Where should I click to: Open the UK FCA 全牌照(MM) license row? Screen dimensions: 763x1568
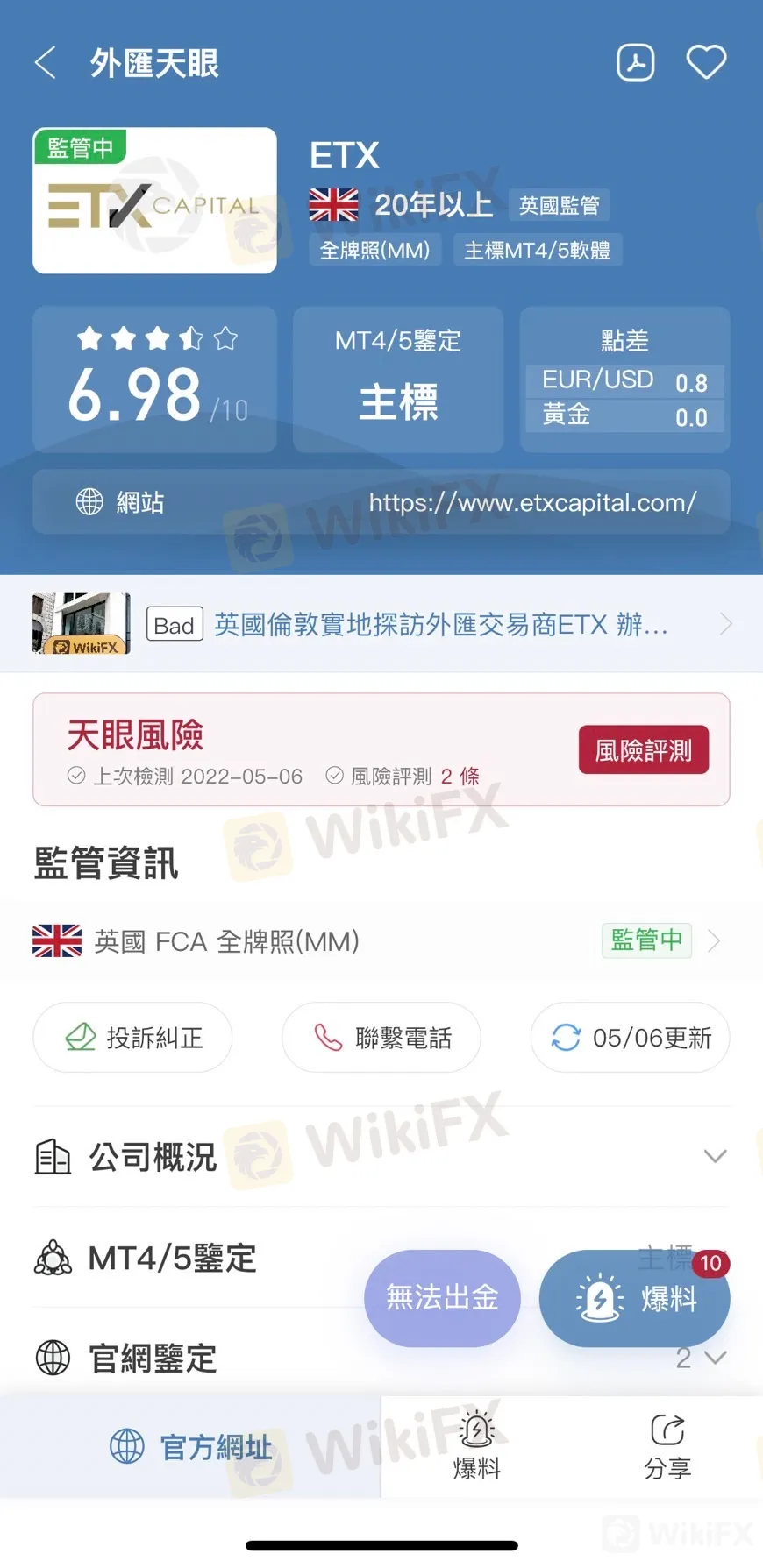coord(377,941)
